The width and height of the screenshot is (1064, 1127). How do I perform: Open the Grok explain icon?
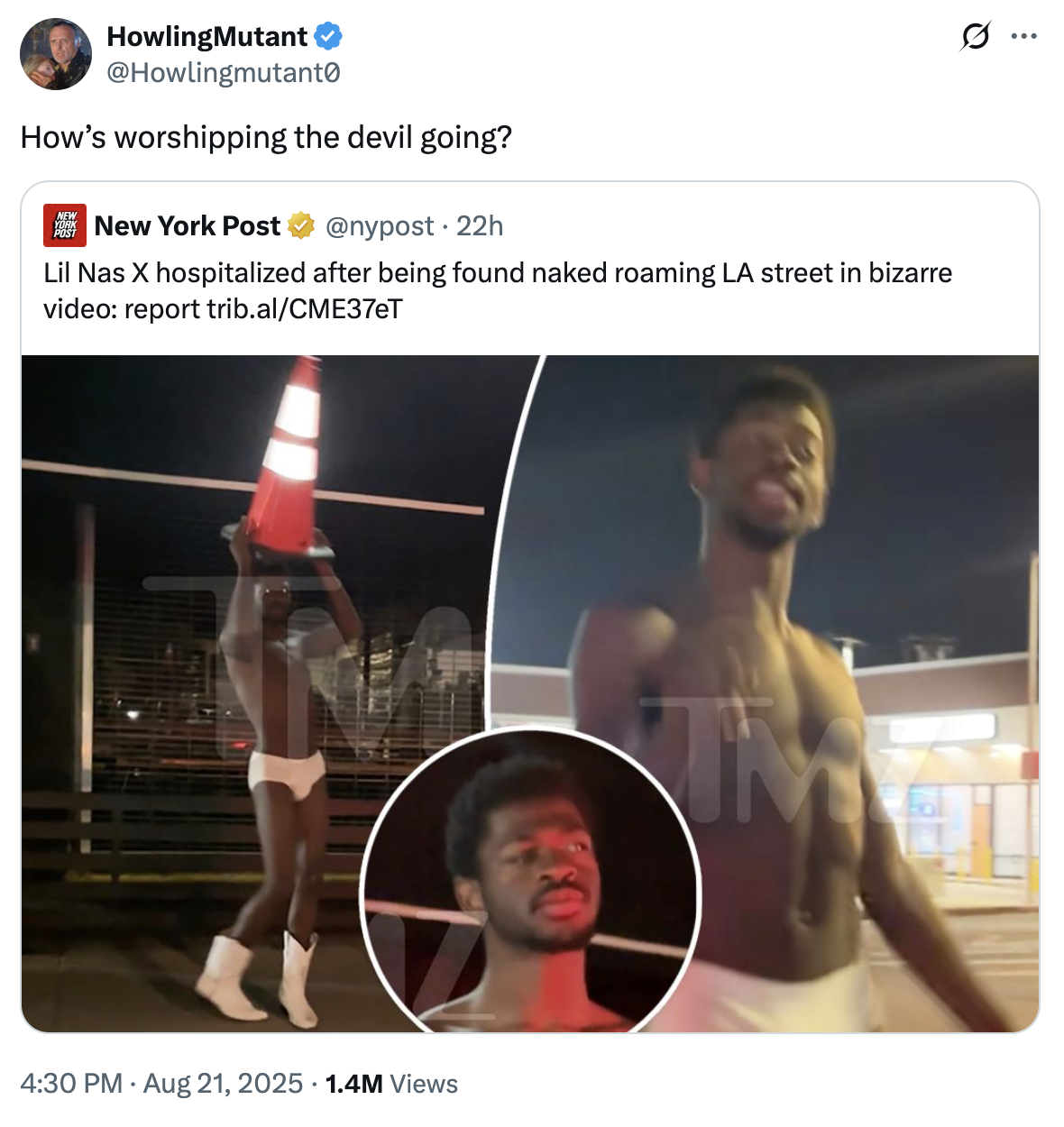975,37
